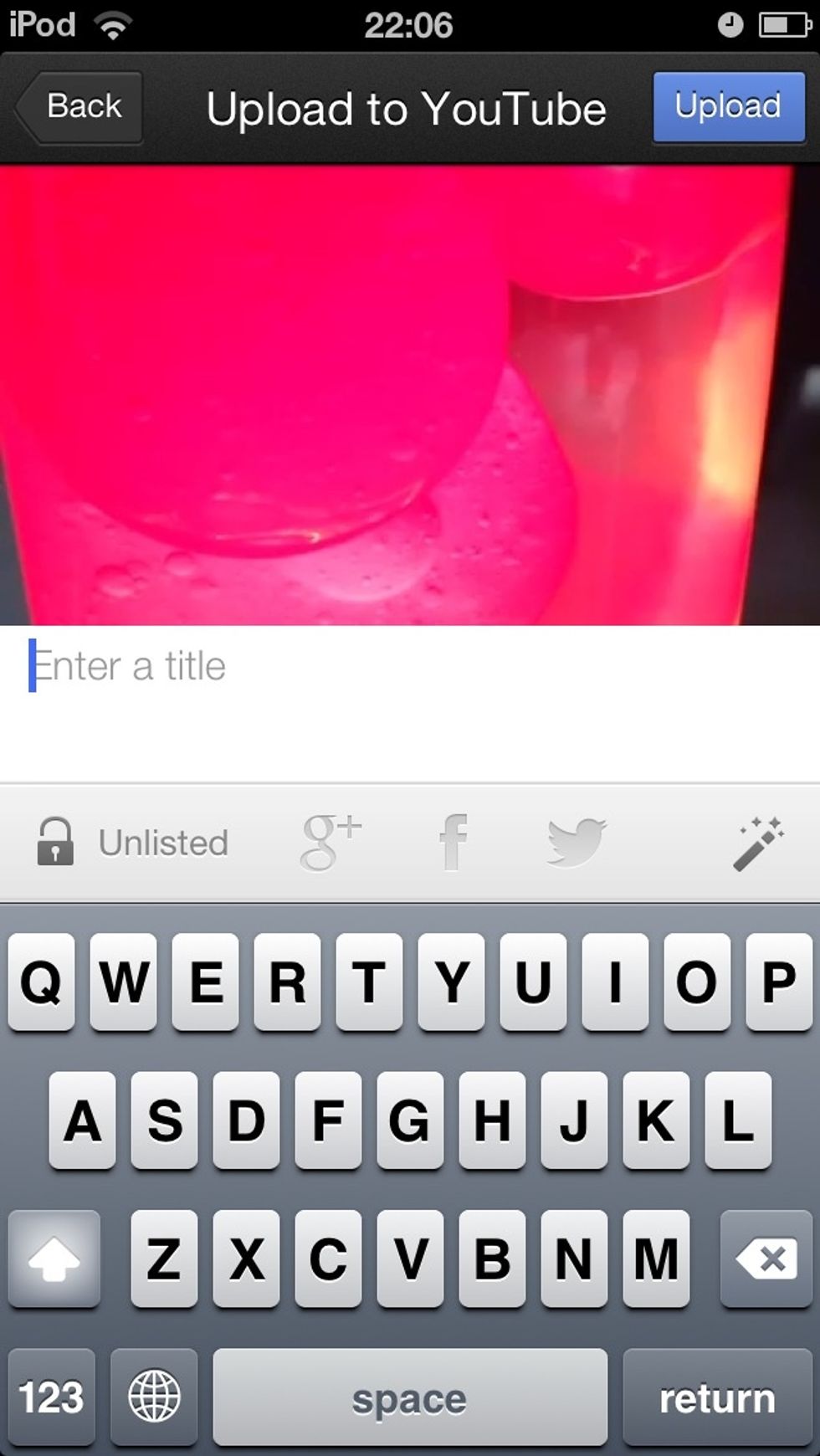
Task: Switch keyboard to 123 numbers
Action: 52,1397
